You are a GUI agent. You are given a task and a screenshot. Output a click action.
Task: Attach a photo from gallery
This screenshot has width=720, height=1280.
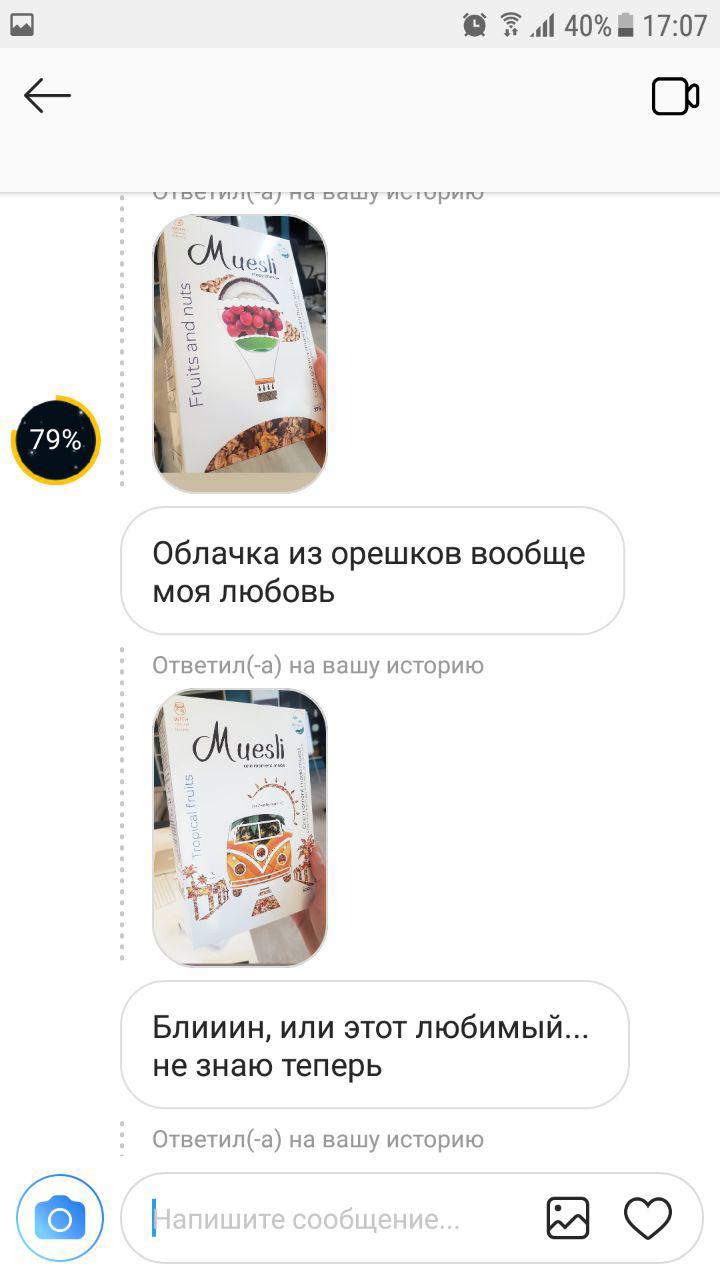coord(567,1219)
